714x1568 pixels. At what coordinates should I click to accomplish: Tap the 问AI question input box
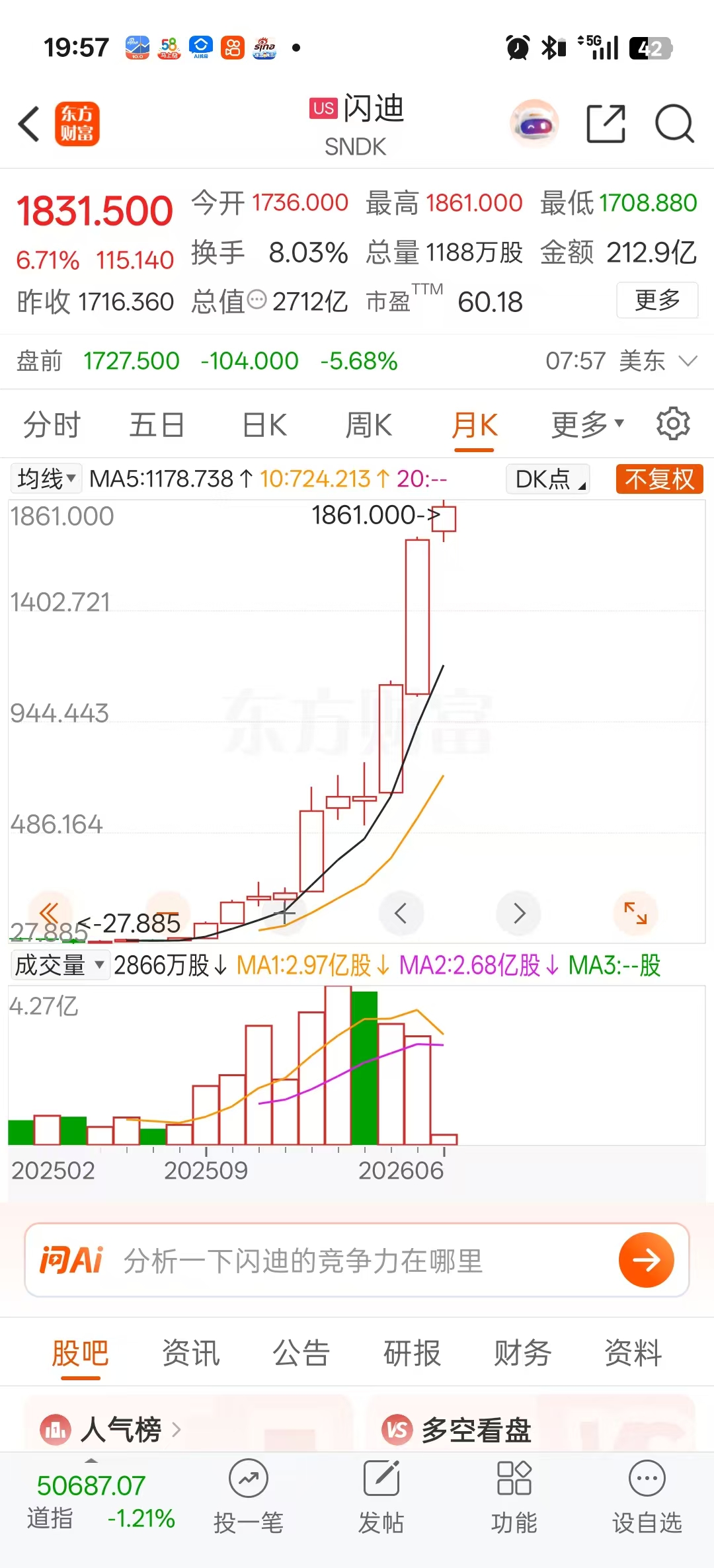tap(357, 1260)
